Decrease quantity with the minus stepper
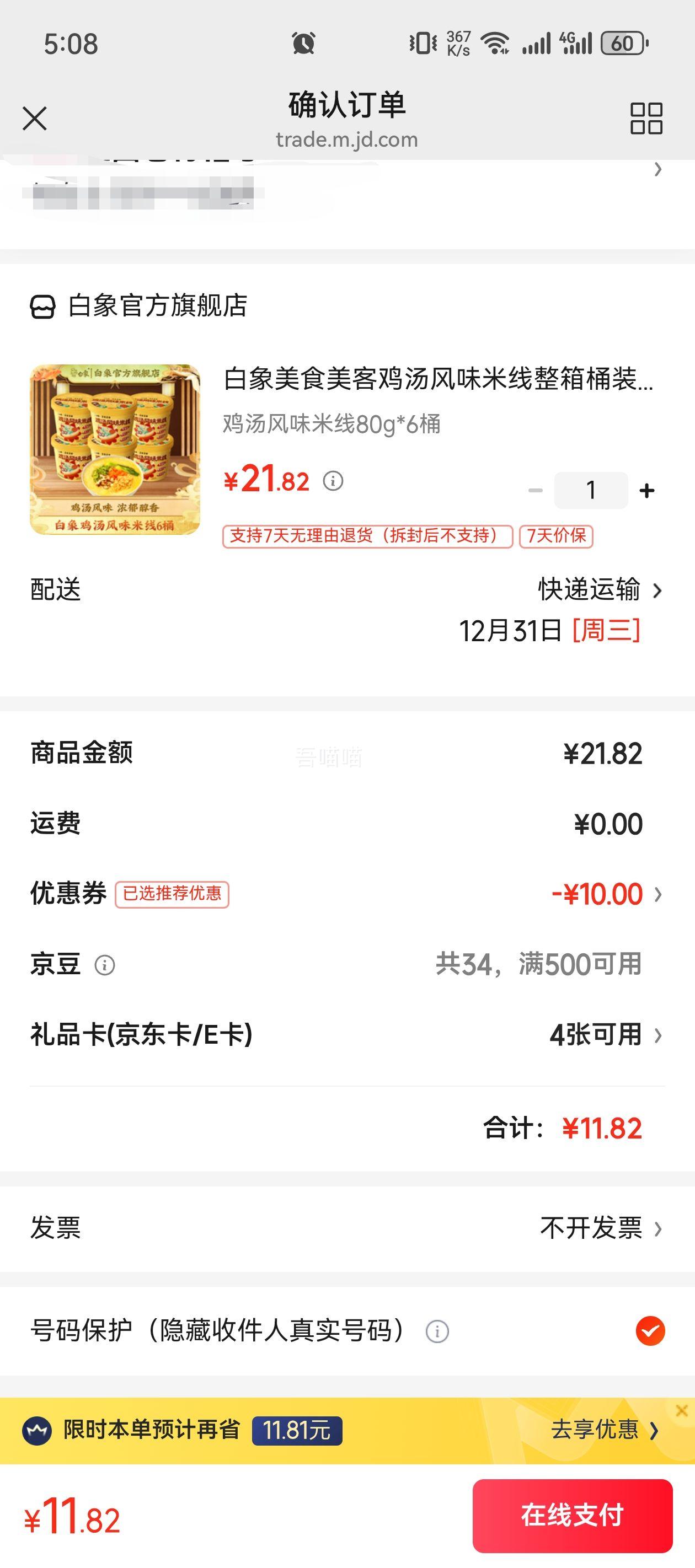 [535, 489]
